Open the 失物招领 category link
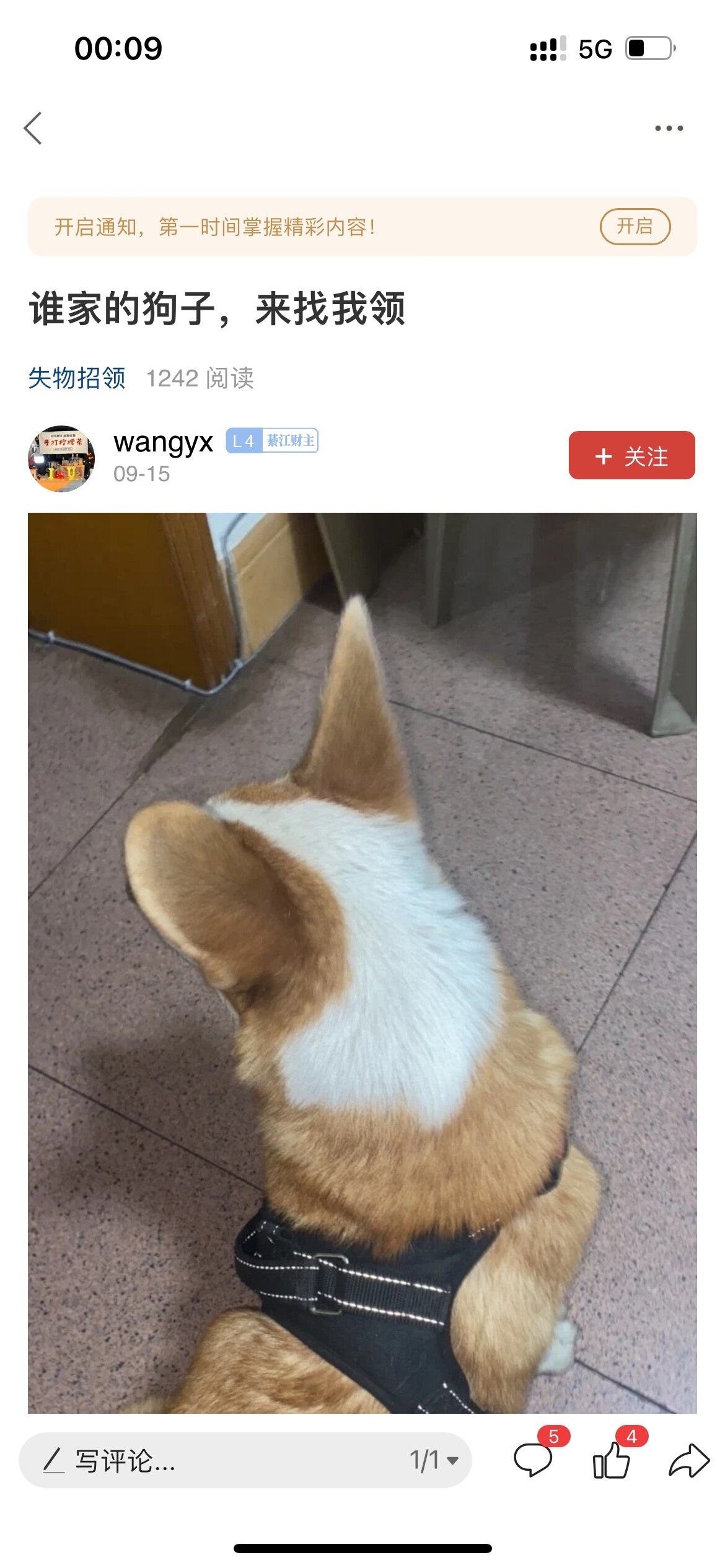The width and height of the screenshot is (725, 1568). (x=77, y=378)
